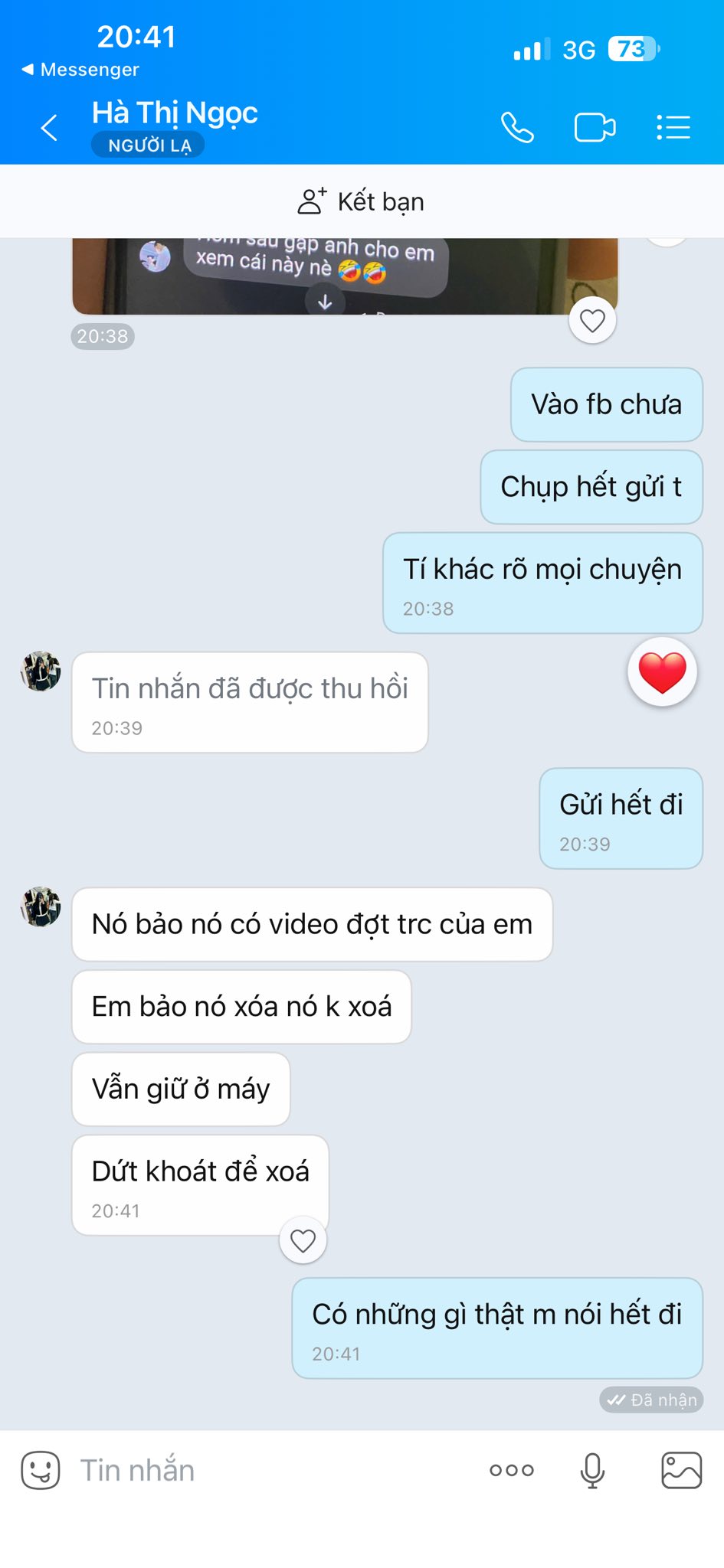Start a voice call with Hà Thị Ngọc
Viewport: 724px width, 1568px height.
517,127
